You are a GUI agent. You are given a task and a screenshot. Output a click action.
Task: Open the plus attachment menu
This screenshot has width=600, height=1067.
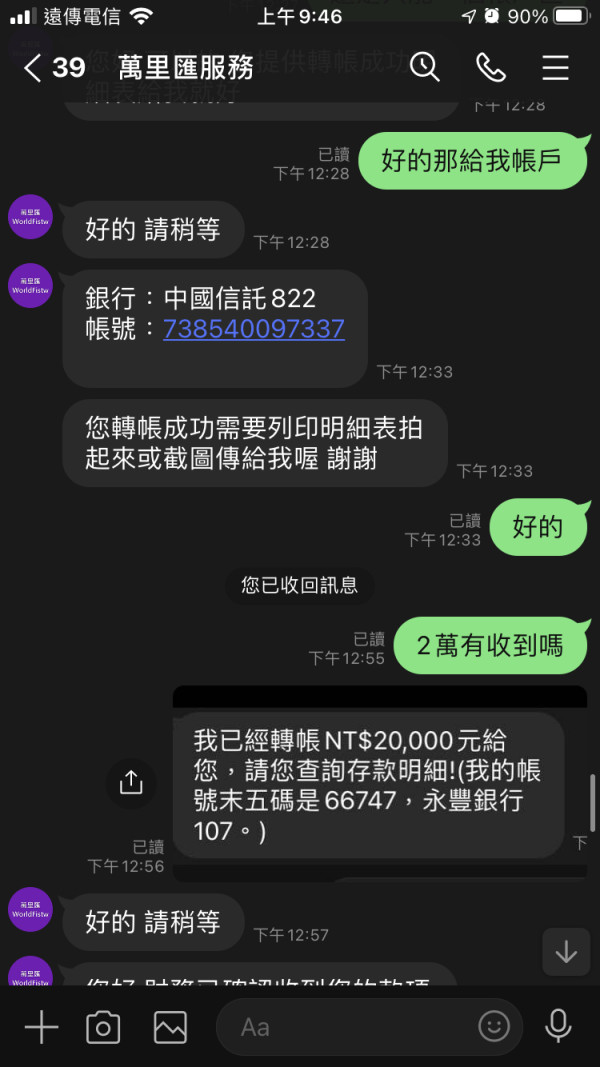click(x=41, y=1027)
